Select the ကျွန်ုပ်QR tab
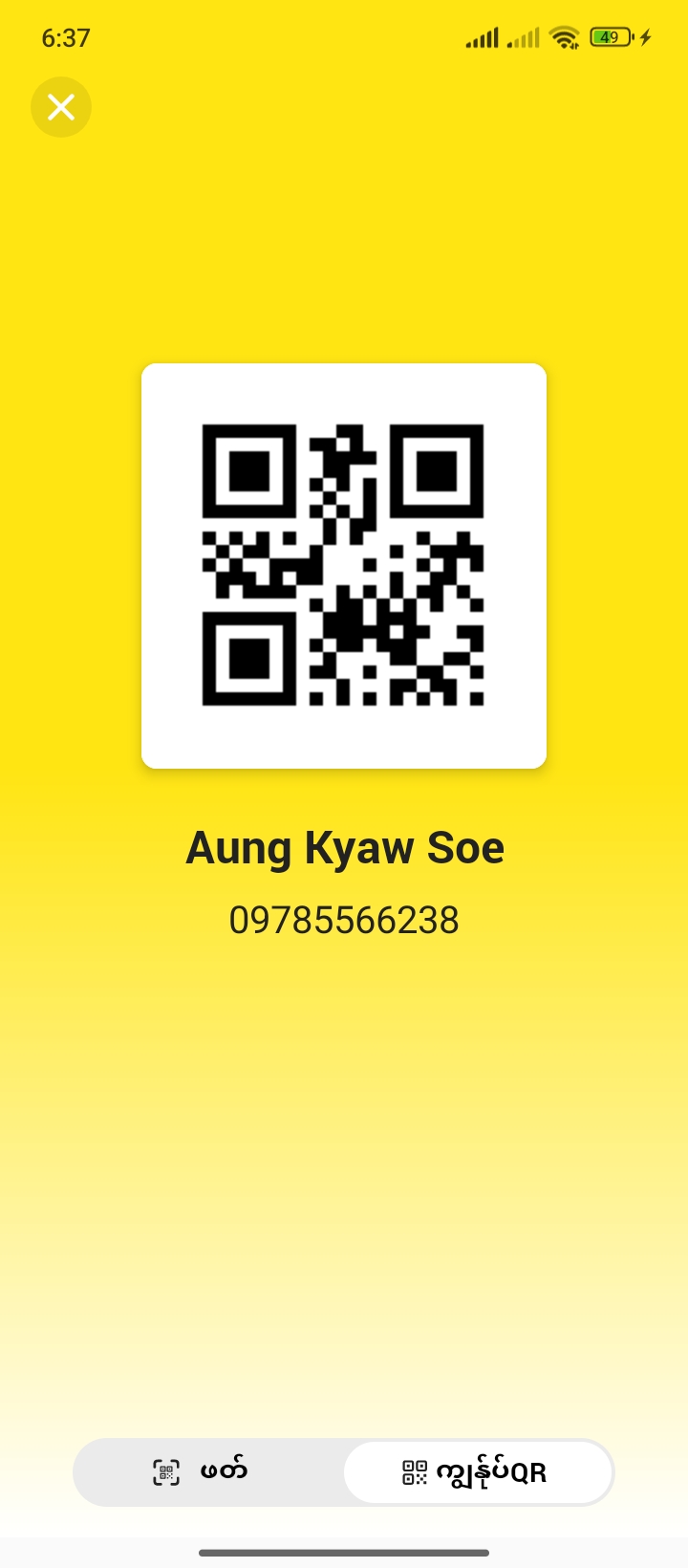 (x=477, y=1472)
